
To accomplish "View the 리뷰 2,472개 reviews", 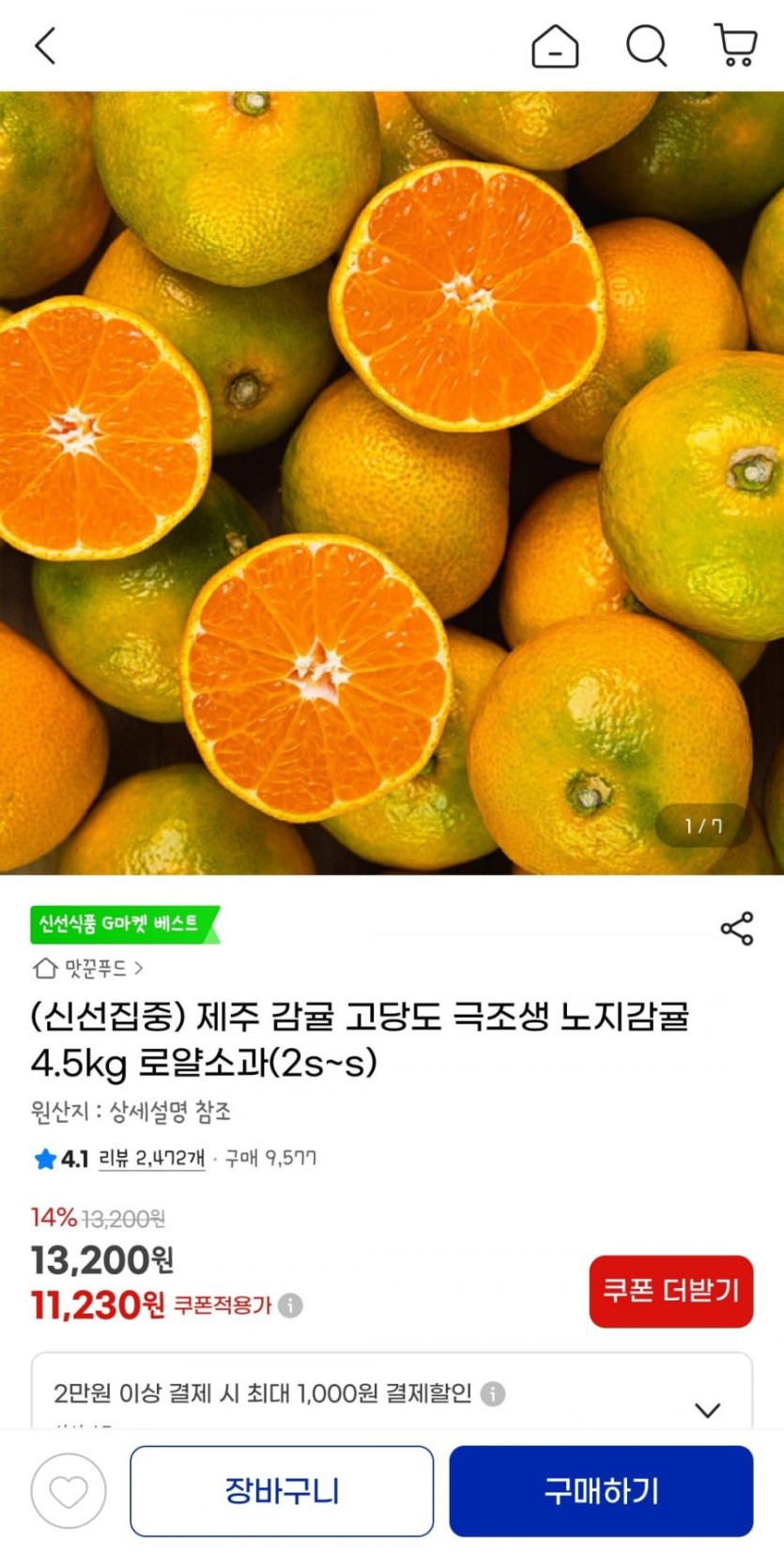I will (x=151, y=1159).
